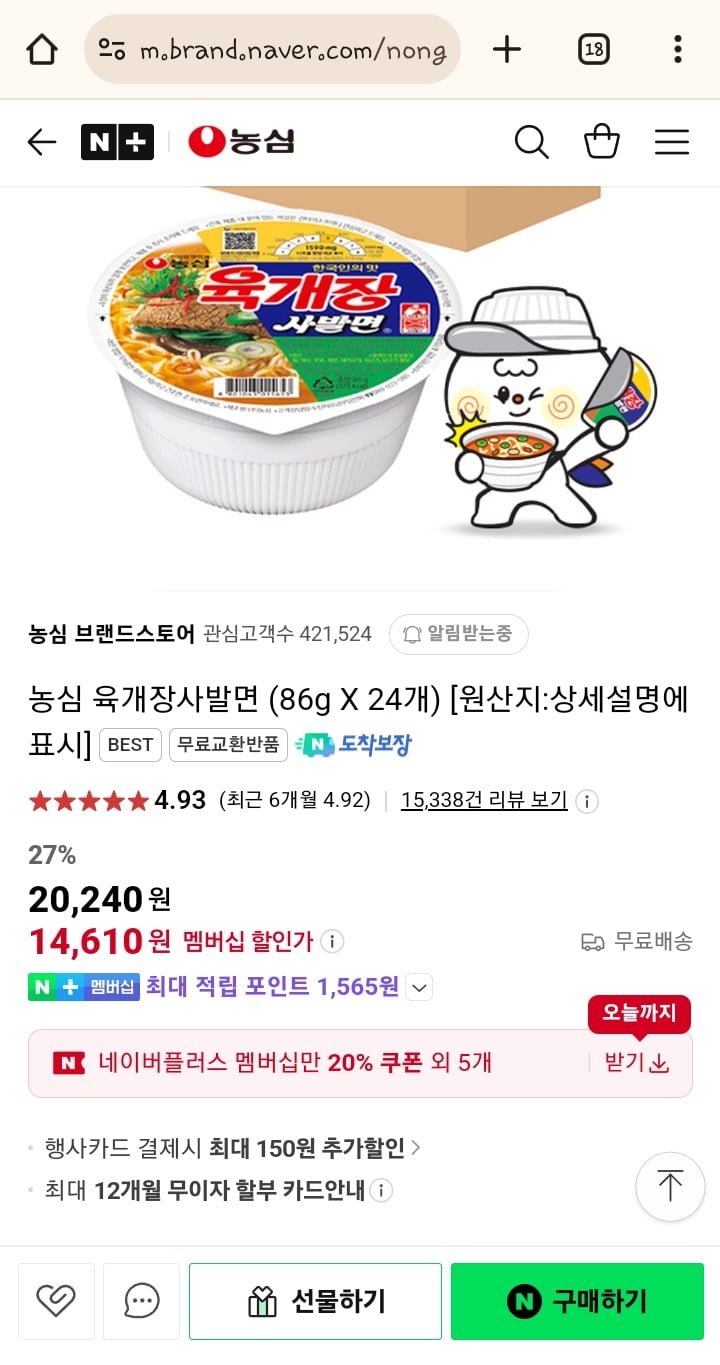This screenshot has width=720, height=1365.
Task: Search within the 농심 store
Action: [x=531, y=143]
